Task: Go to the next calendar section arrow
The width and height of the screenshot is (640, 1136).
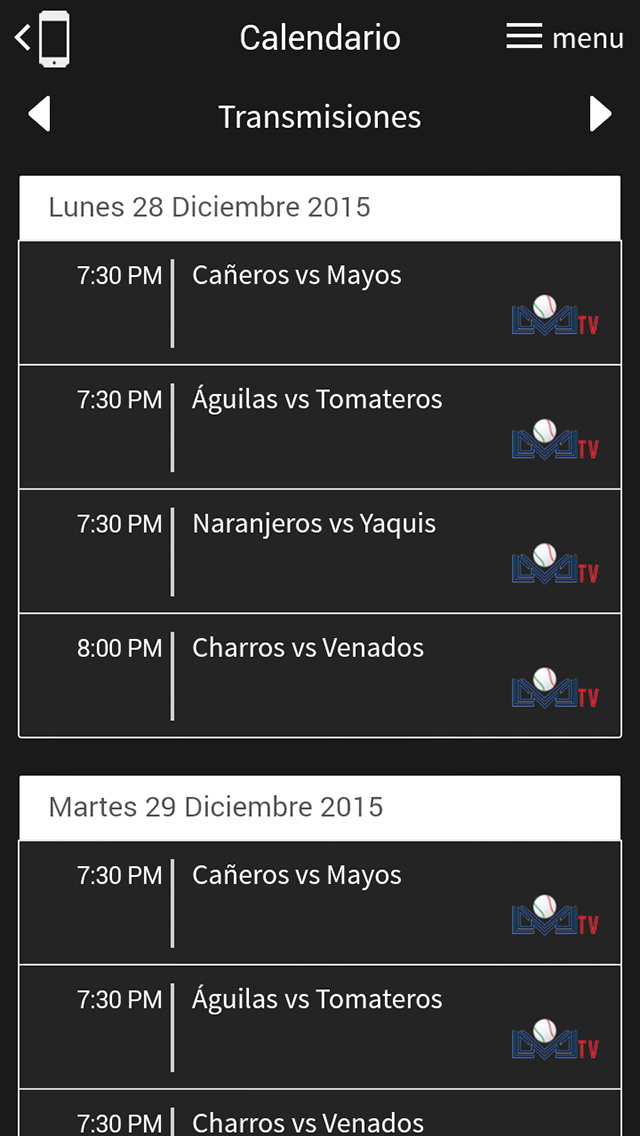Action: (x=600, y=114)
